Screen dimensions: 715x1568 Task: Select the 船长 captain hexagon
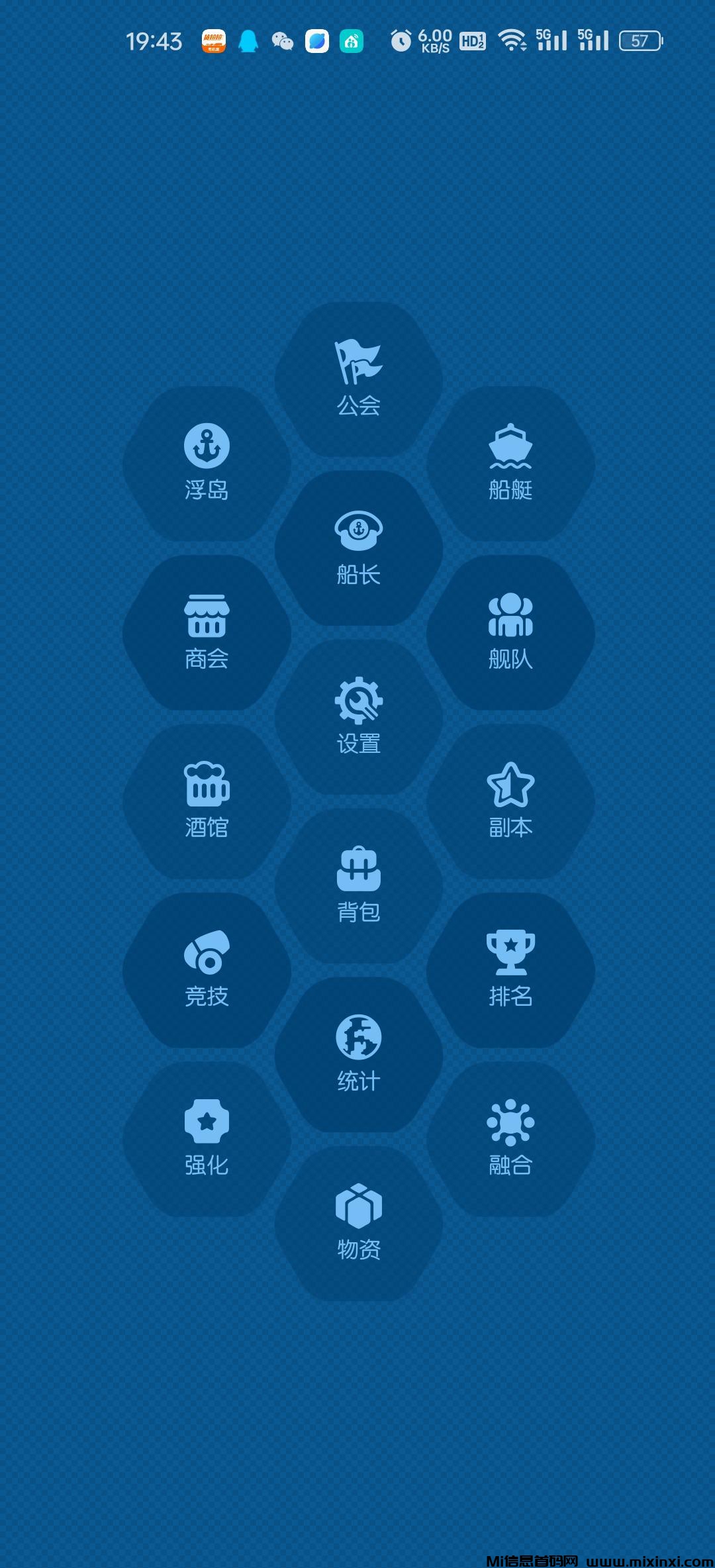(358, 548)
